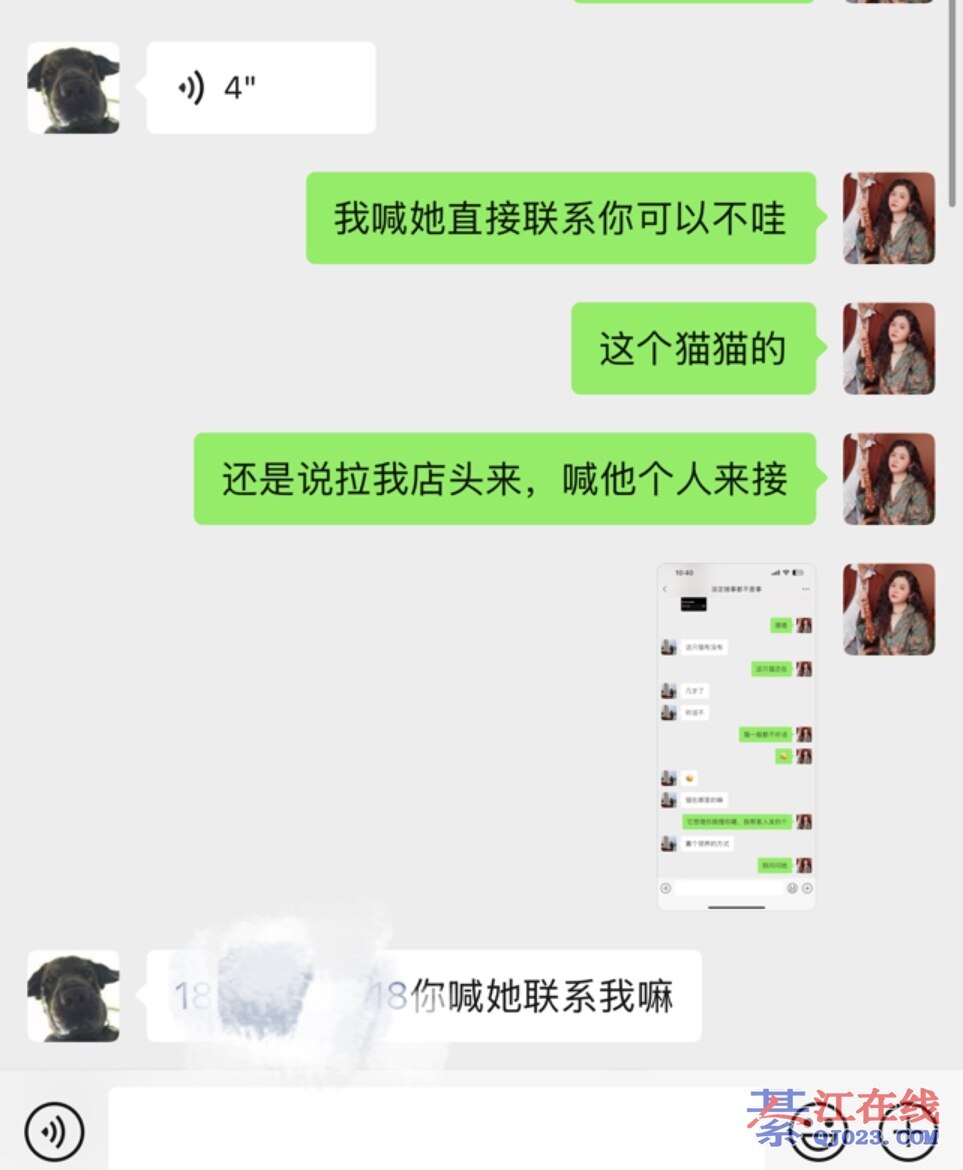Open dog avatar profile beside voice message
The image size is (963, 1170).
tap(73, 88)
